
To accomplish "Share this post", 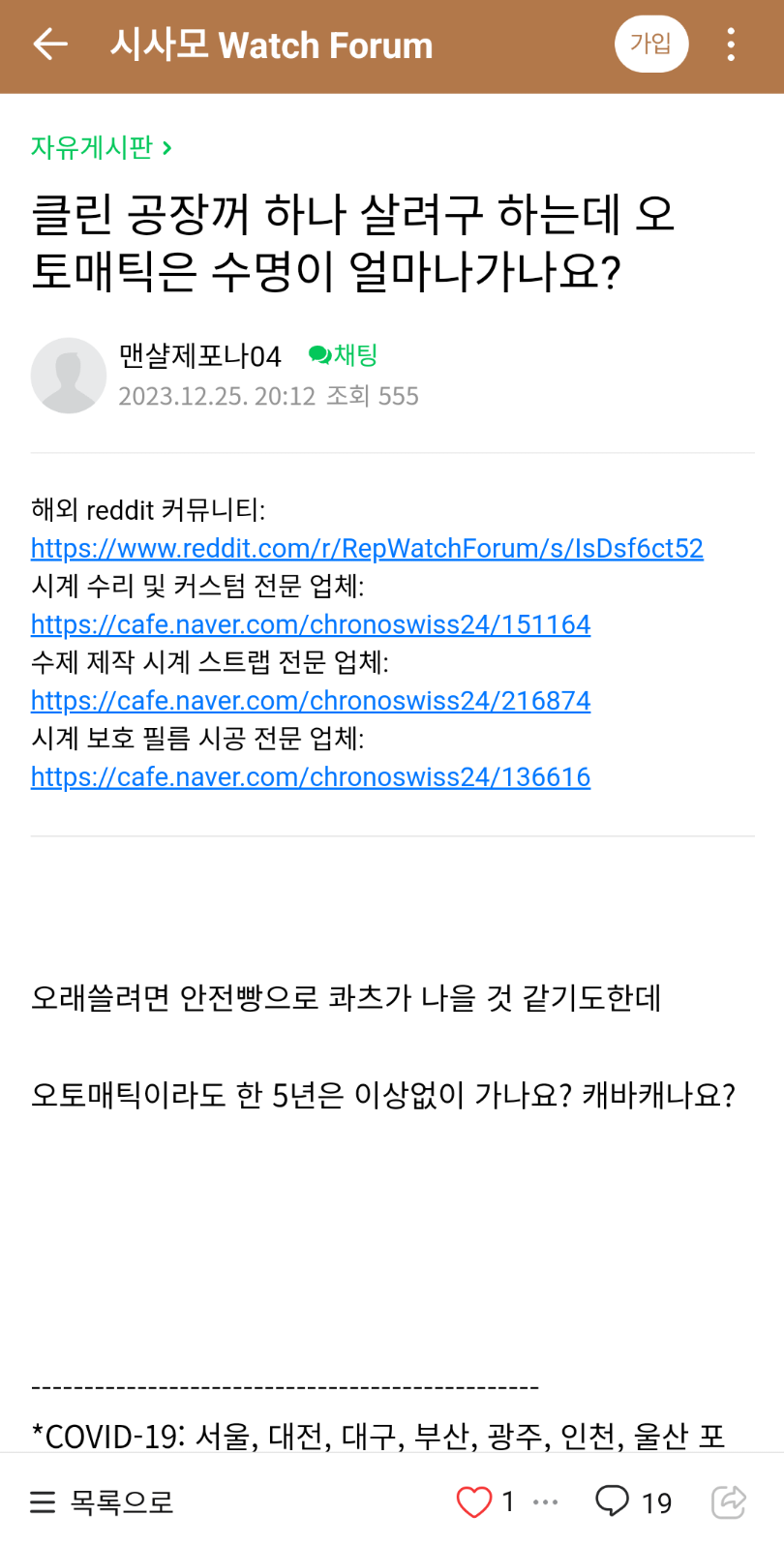I will click(729, 1501).
